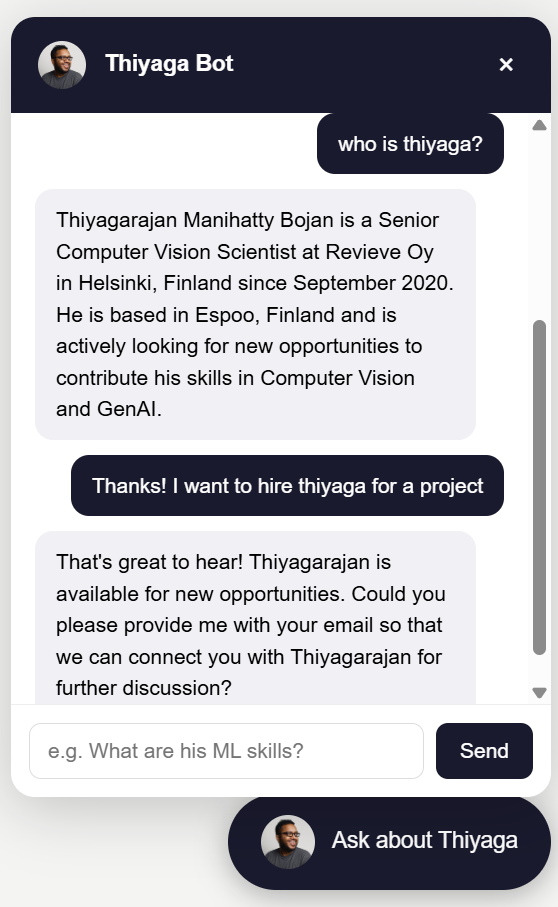Close the Thiyaga Bot chat window
558x907 pixels.
506,64
